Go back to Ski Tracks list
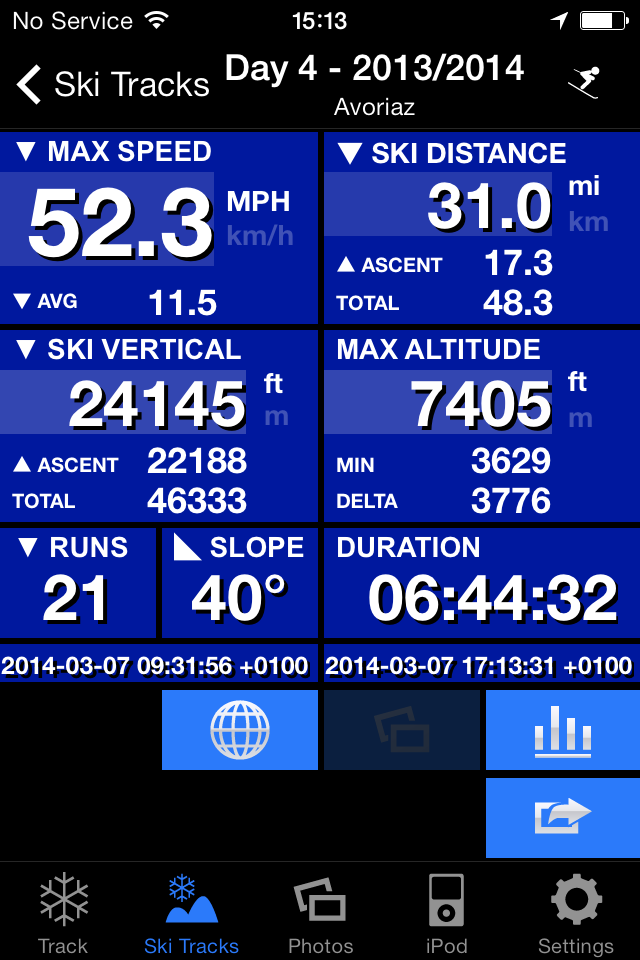This screenshot has height=960, width=640. [112, 85]
